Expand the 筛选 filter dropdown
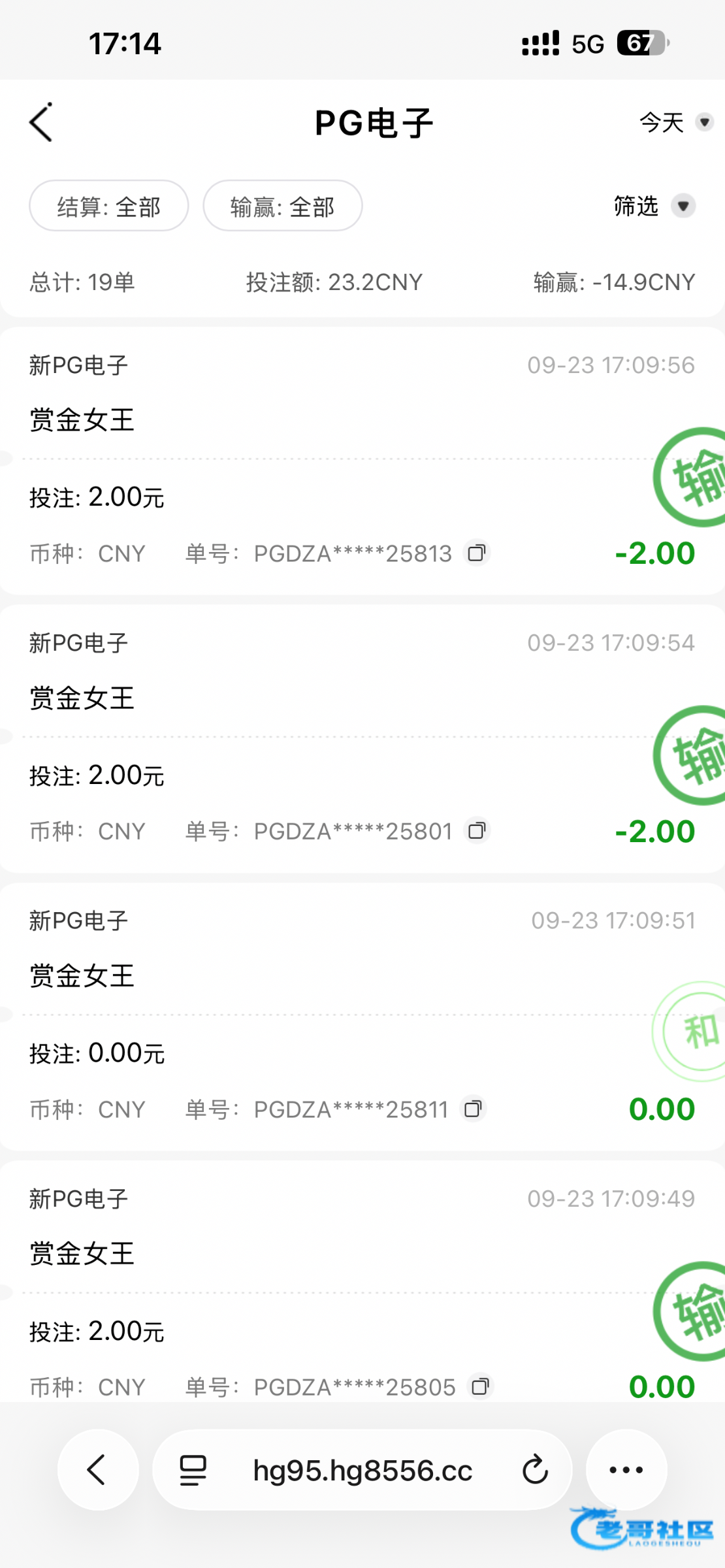The height and width of the screenshot is (1568, 725). (x=654, y=206)
